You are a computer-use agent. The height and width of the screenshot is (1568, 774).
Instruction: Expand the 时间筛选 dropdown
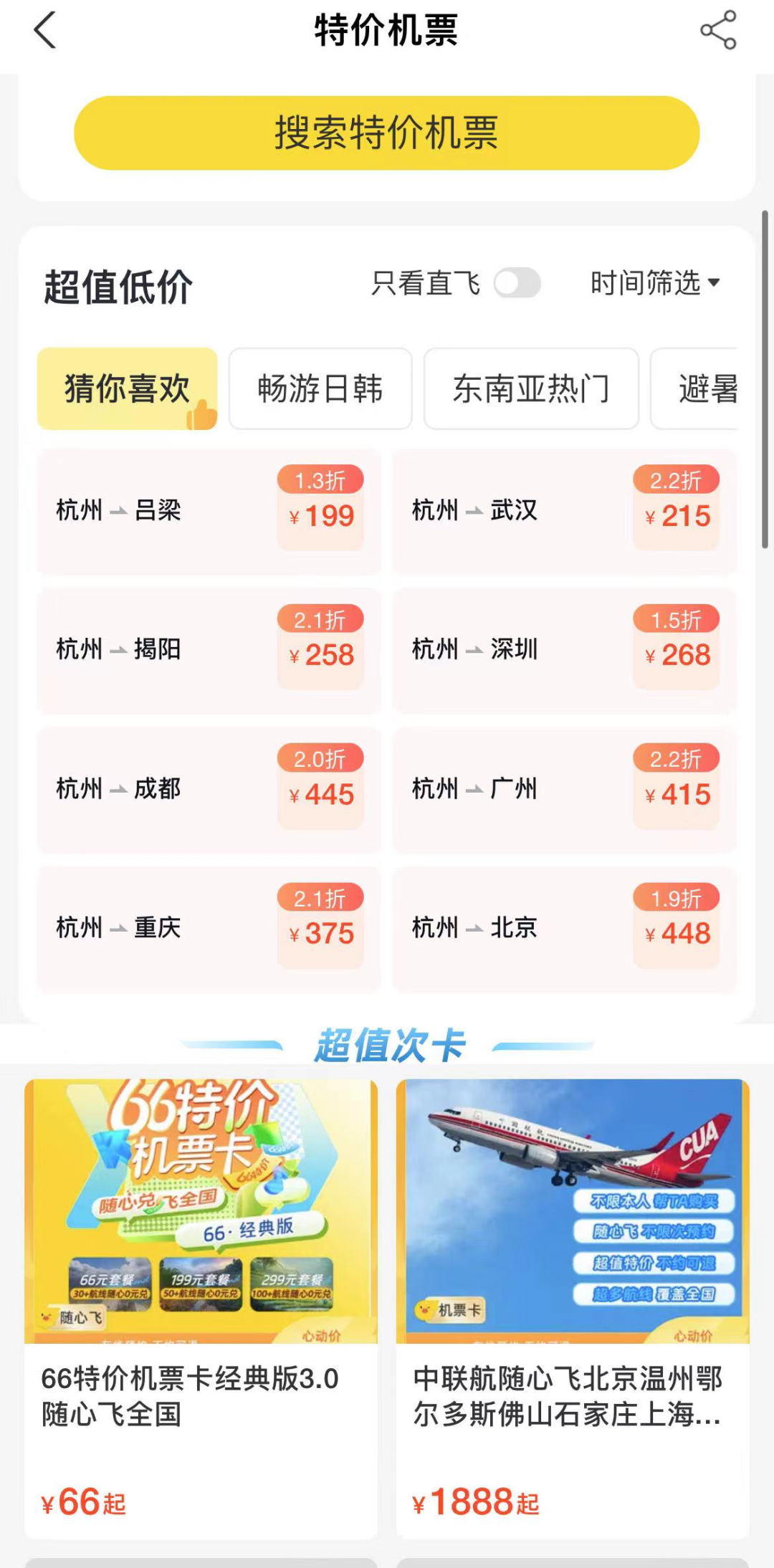pos(654,283)
